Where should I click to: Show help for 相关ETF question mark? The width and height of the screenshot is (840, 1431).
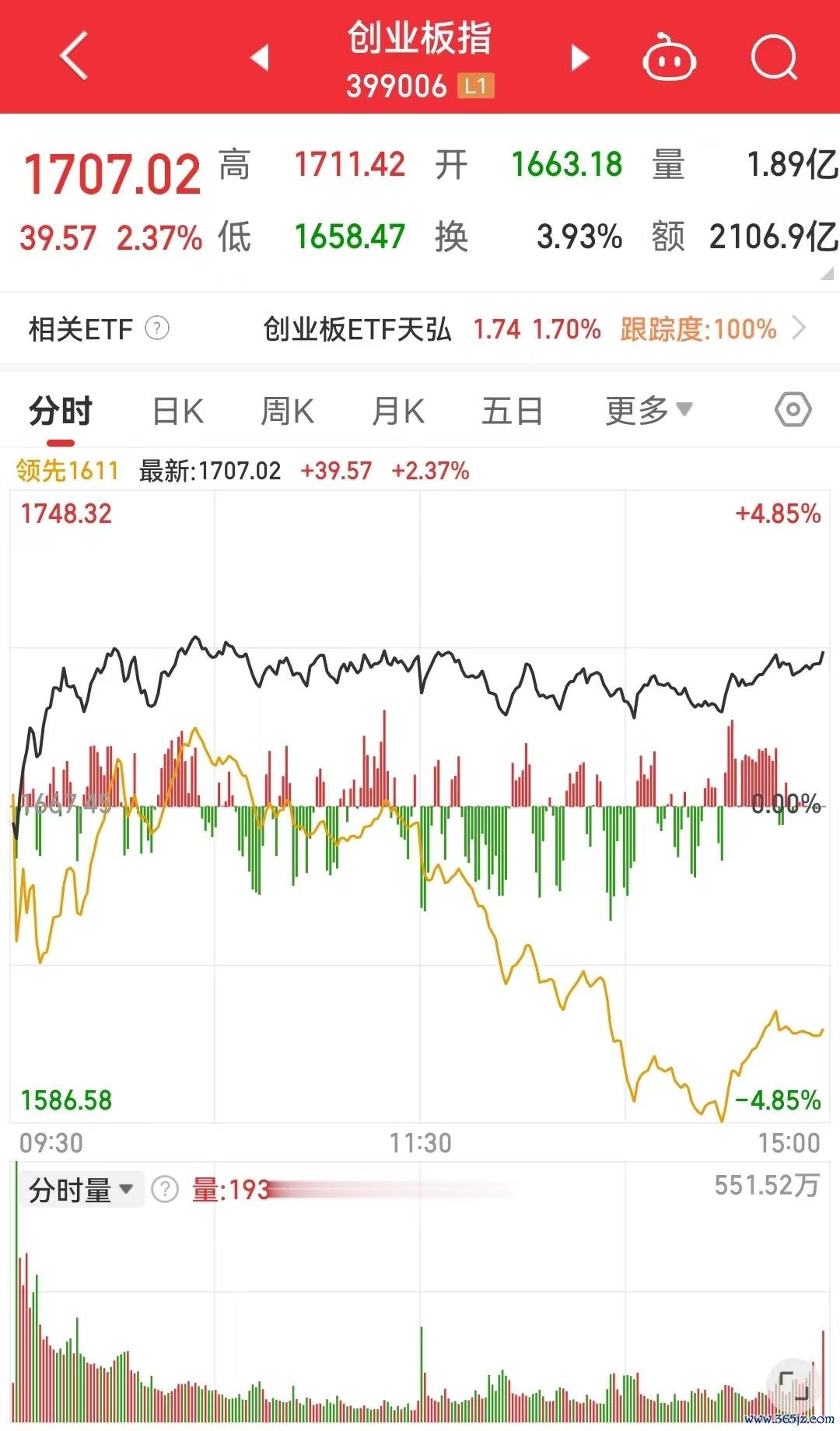point(157,328)
